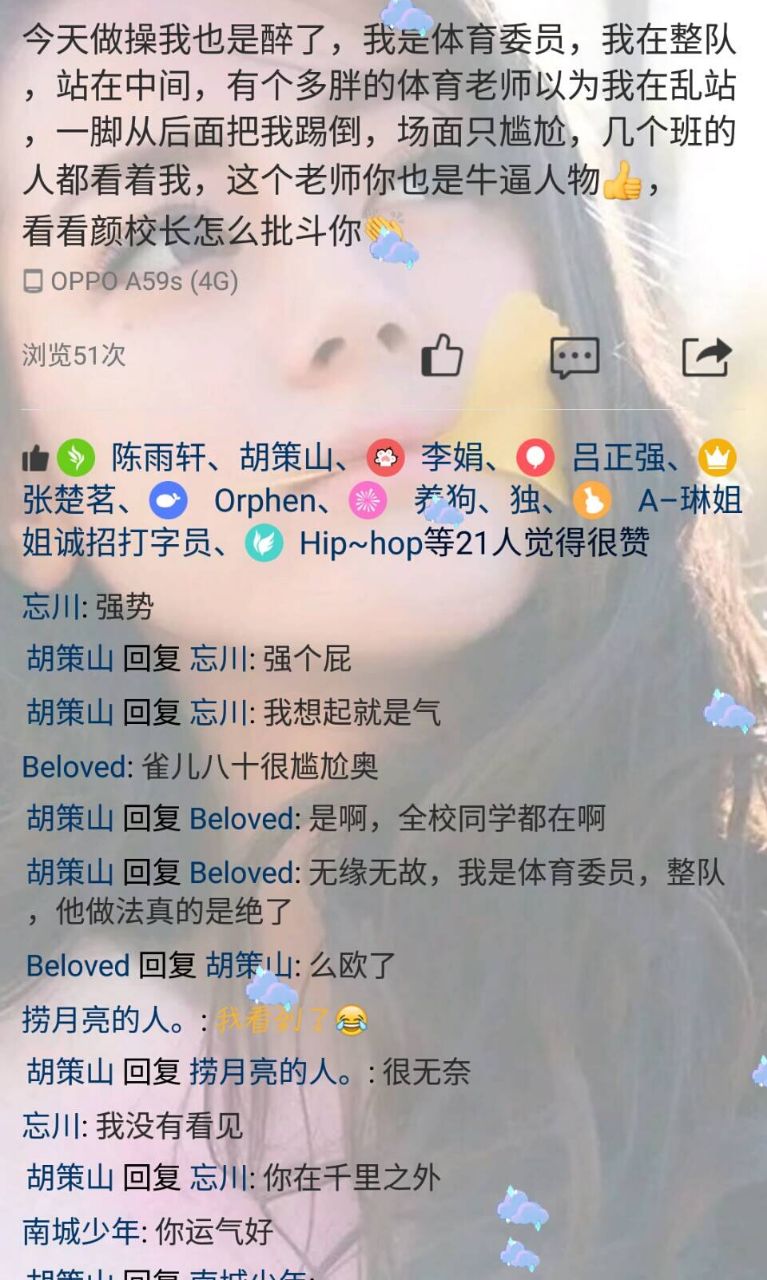
Task: Open 胡策山's profile on the 你在千里之外 reply
Action: [x=70, y=1177]
